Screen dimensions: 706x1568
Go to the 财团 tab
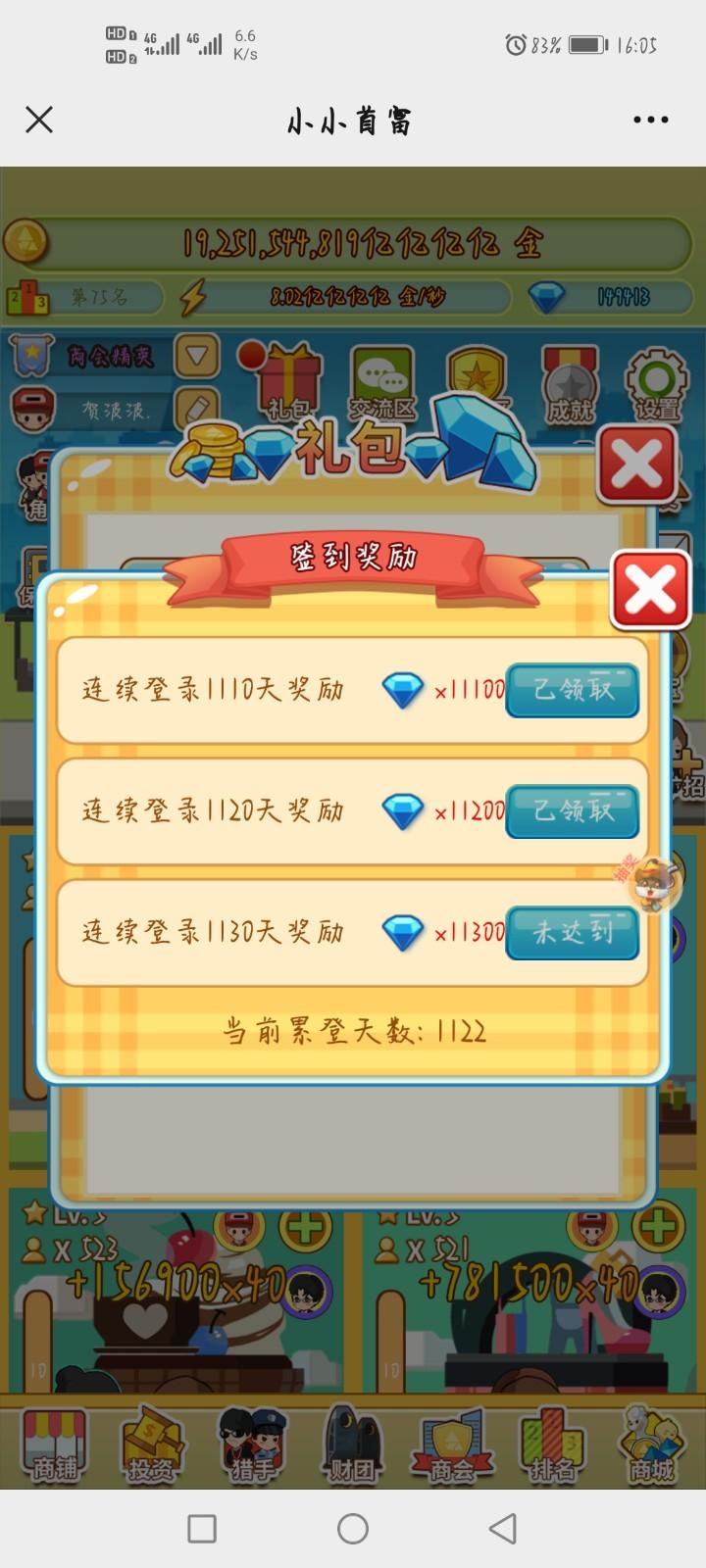point(351,1444)
